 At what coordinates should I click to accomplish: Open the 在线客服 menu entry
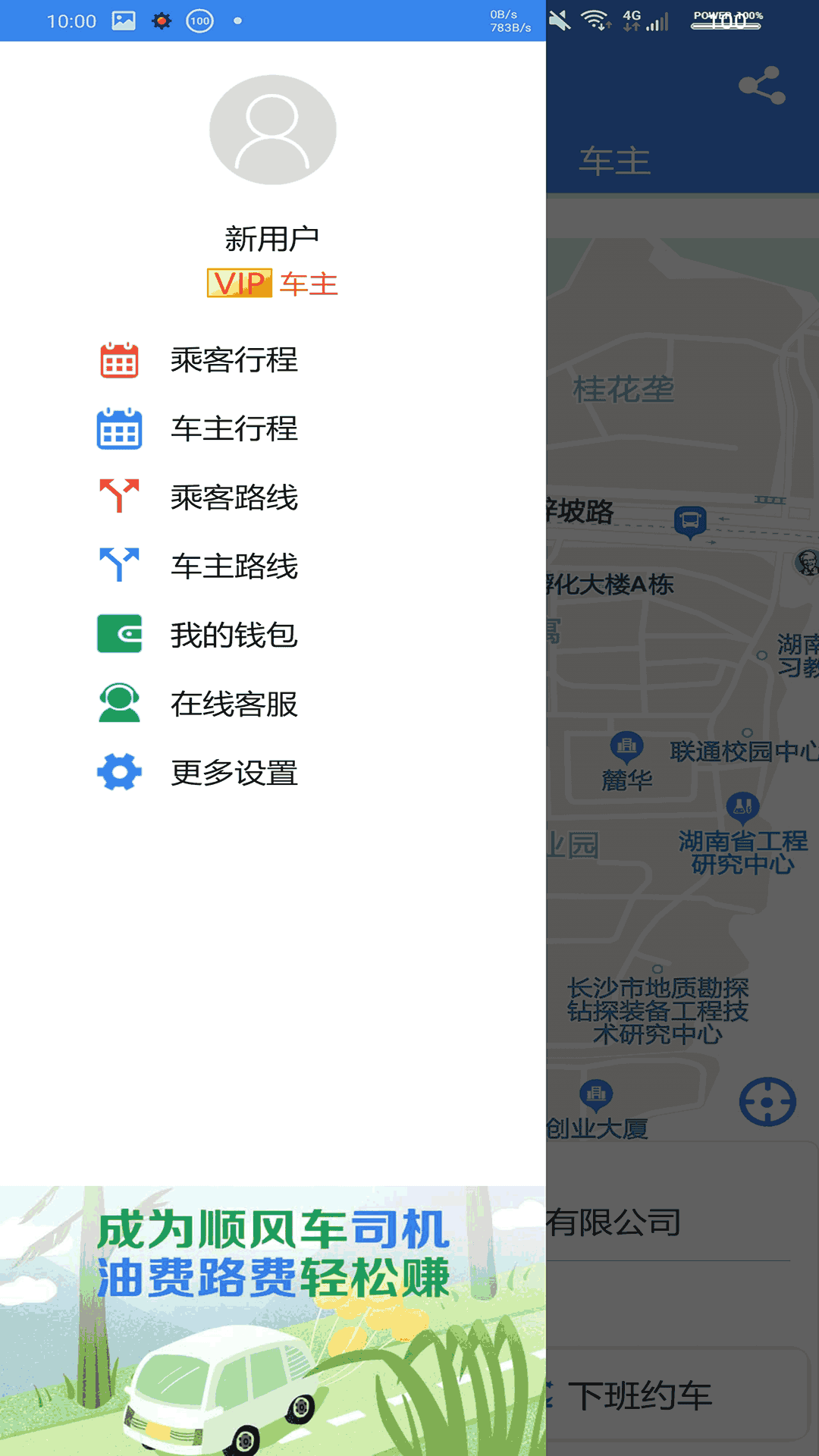click(234, 704)
